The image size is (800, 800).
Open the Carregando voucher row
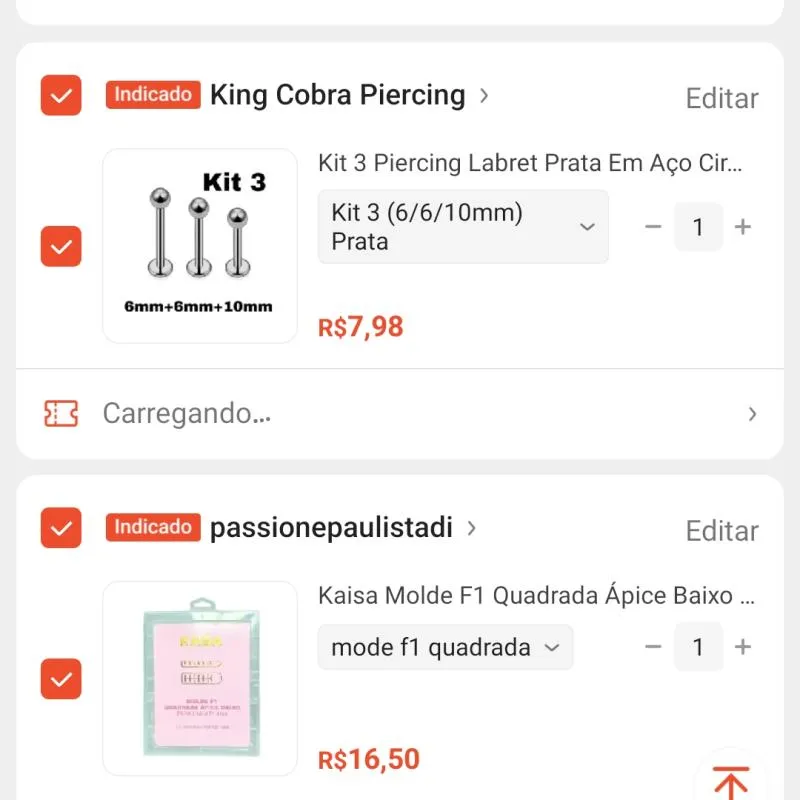[400, 413]
